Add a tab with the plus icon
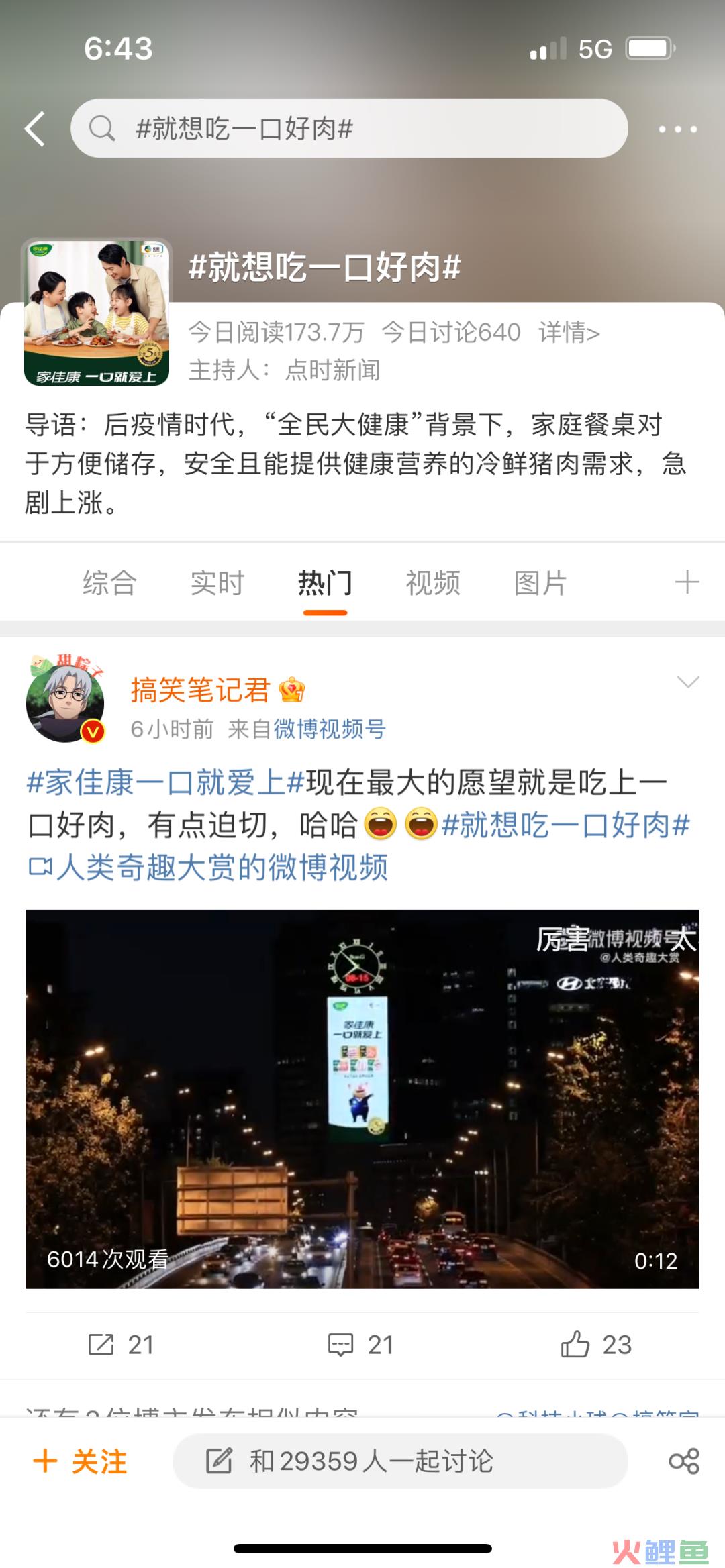The width and height of the screenshot is (725, 1568). [x=687, y=582]
